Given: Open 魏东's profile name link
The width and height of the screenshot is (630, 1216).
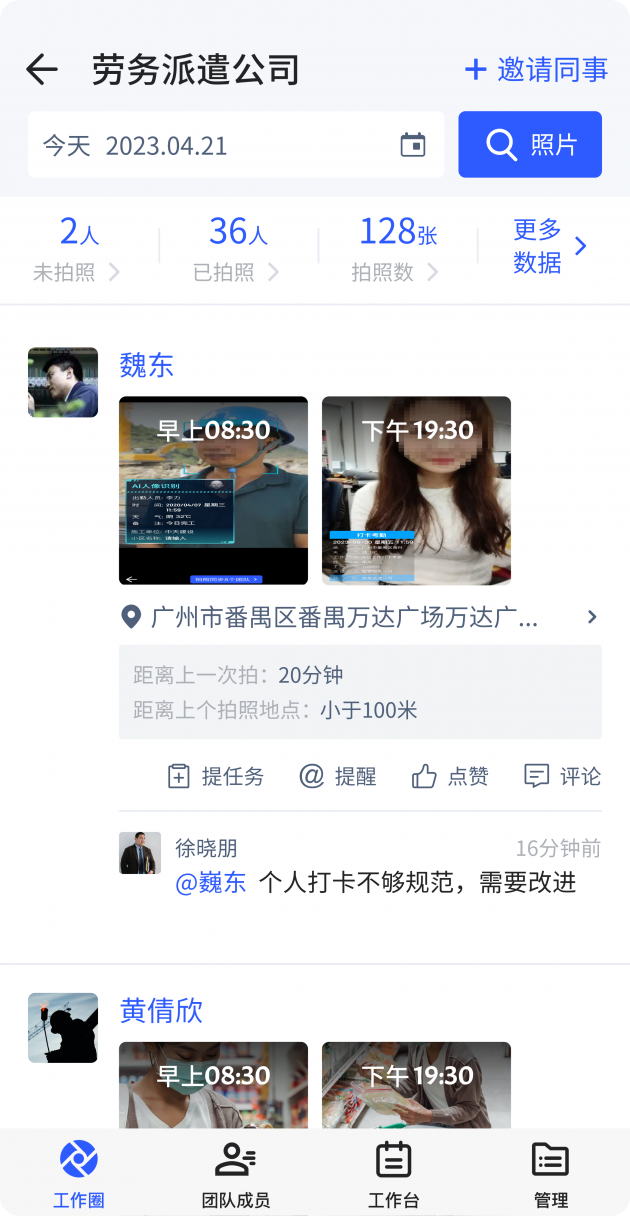Looking at the screenshot, I should (147, 366).
